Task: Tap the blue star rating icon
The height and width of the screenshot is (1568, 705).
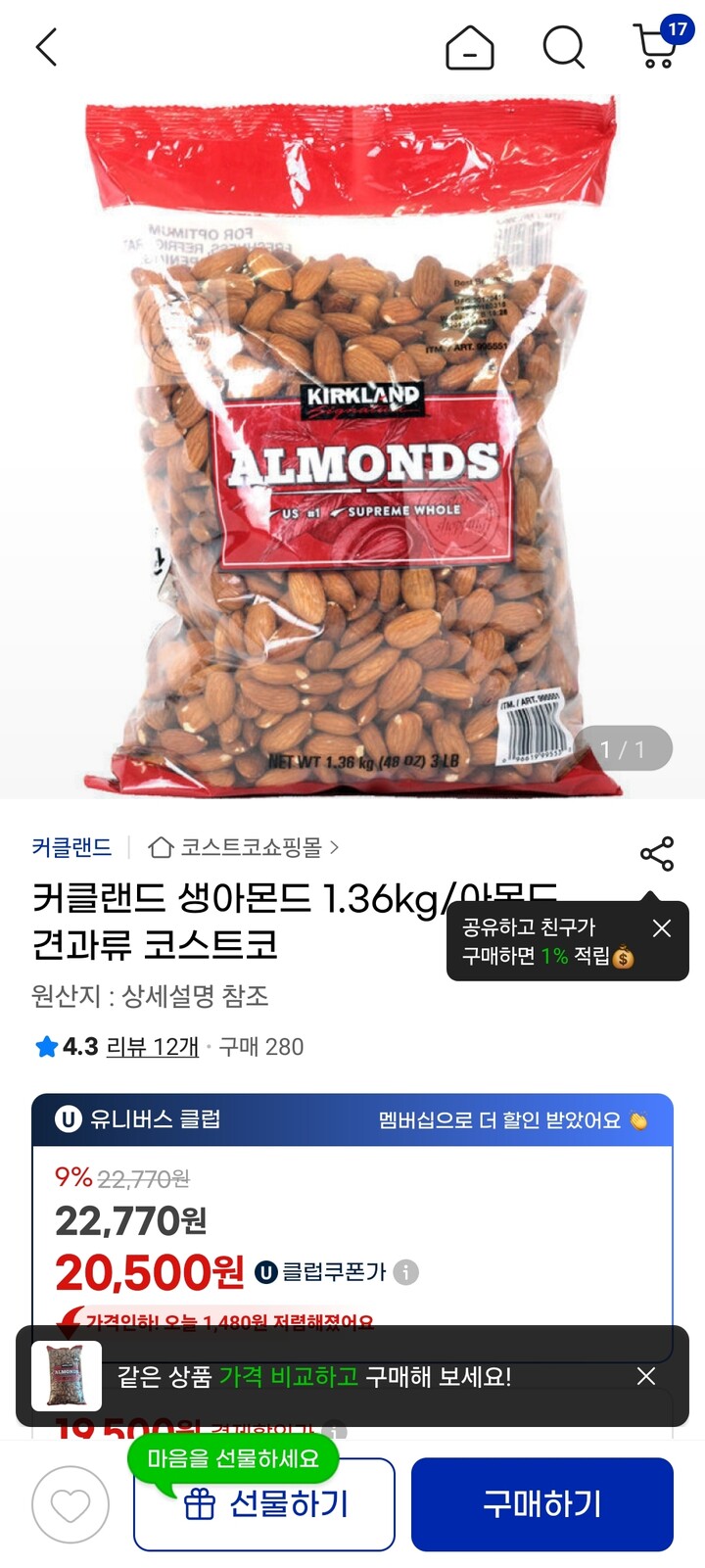Action: [44, 1047]
